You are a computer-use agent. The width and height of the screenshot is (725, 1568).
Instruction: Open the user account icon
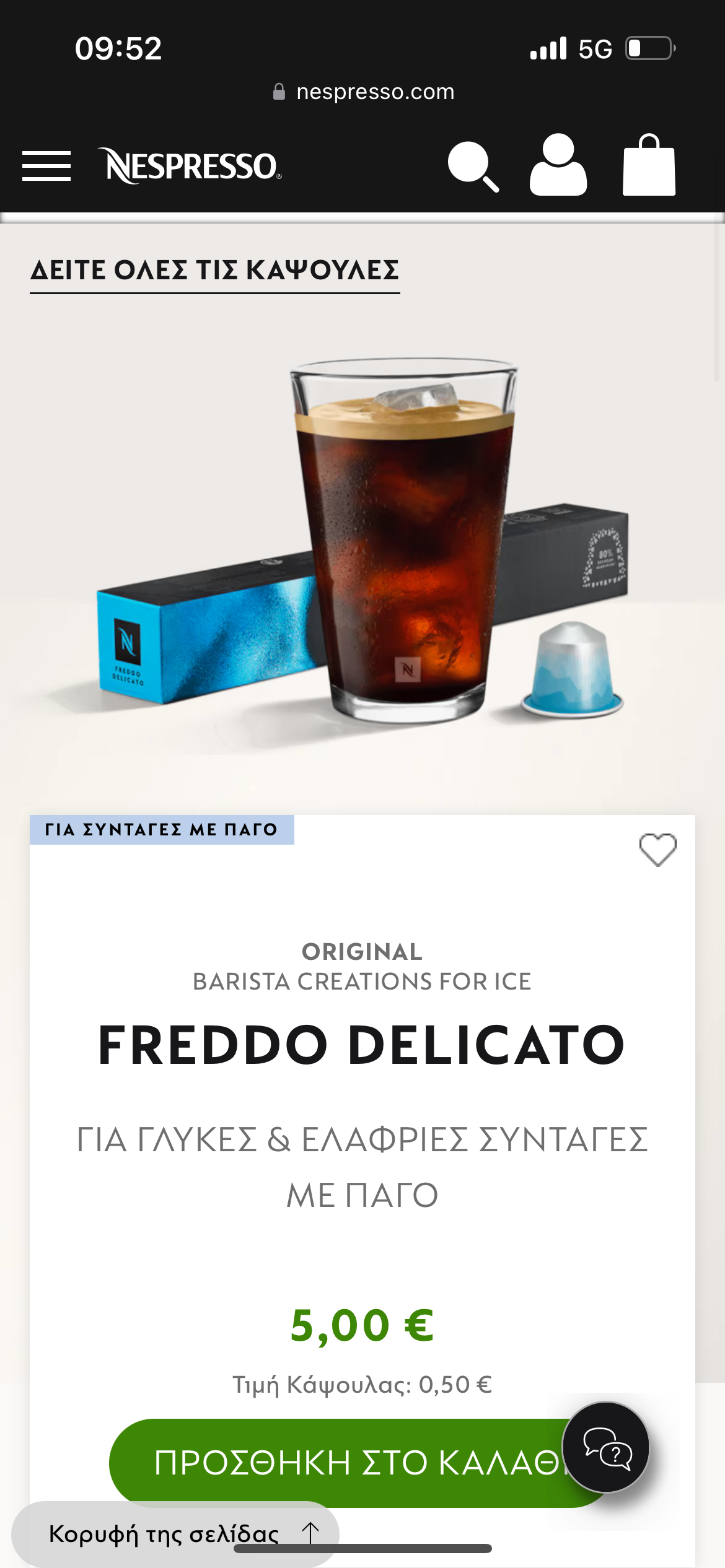coord(558,165)
